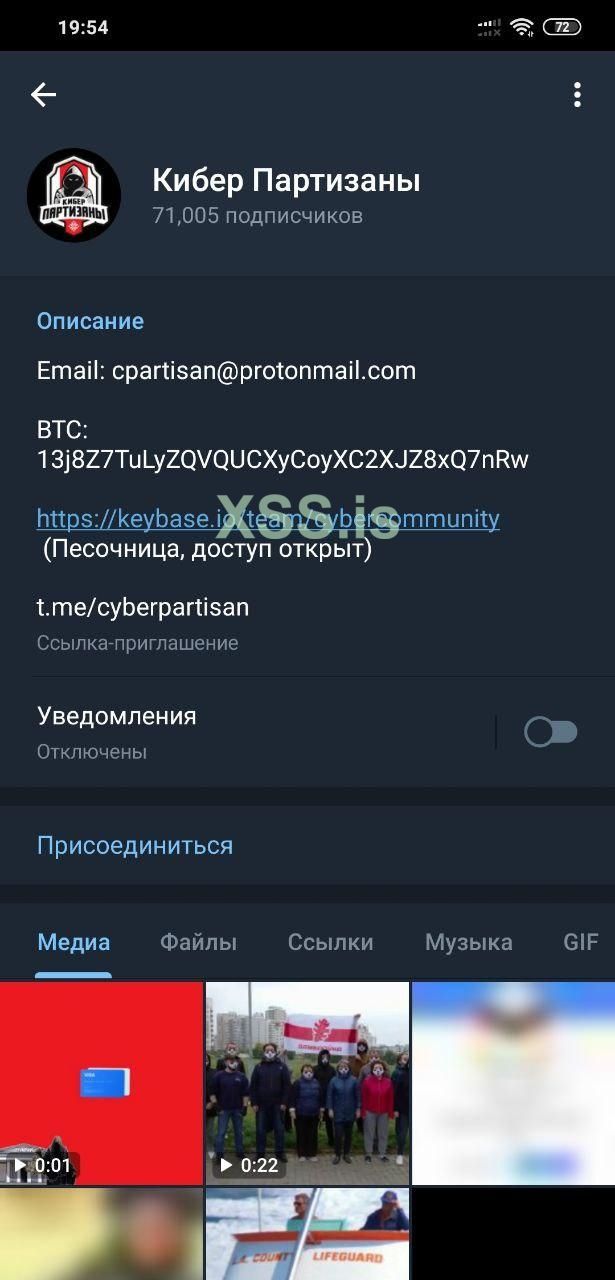Switch to the Ссылки tab

[x=330, y=942]
